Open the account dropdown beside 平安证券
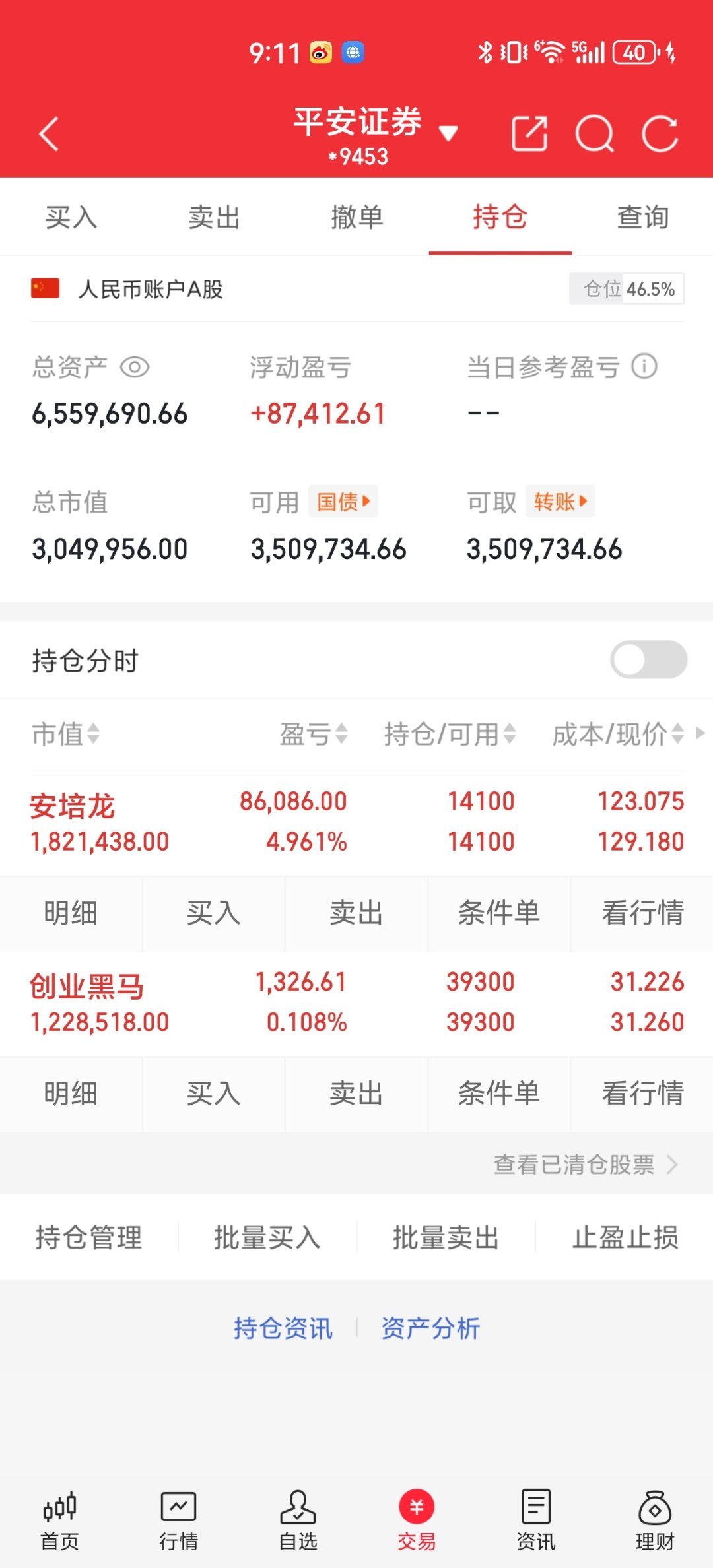The width and height of the screenshot is (713, 1568). (449, 133)
